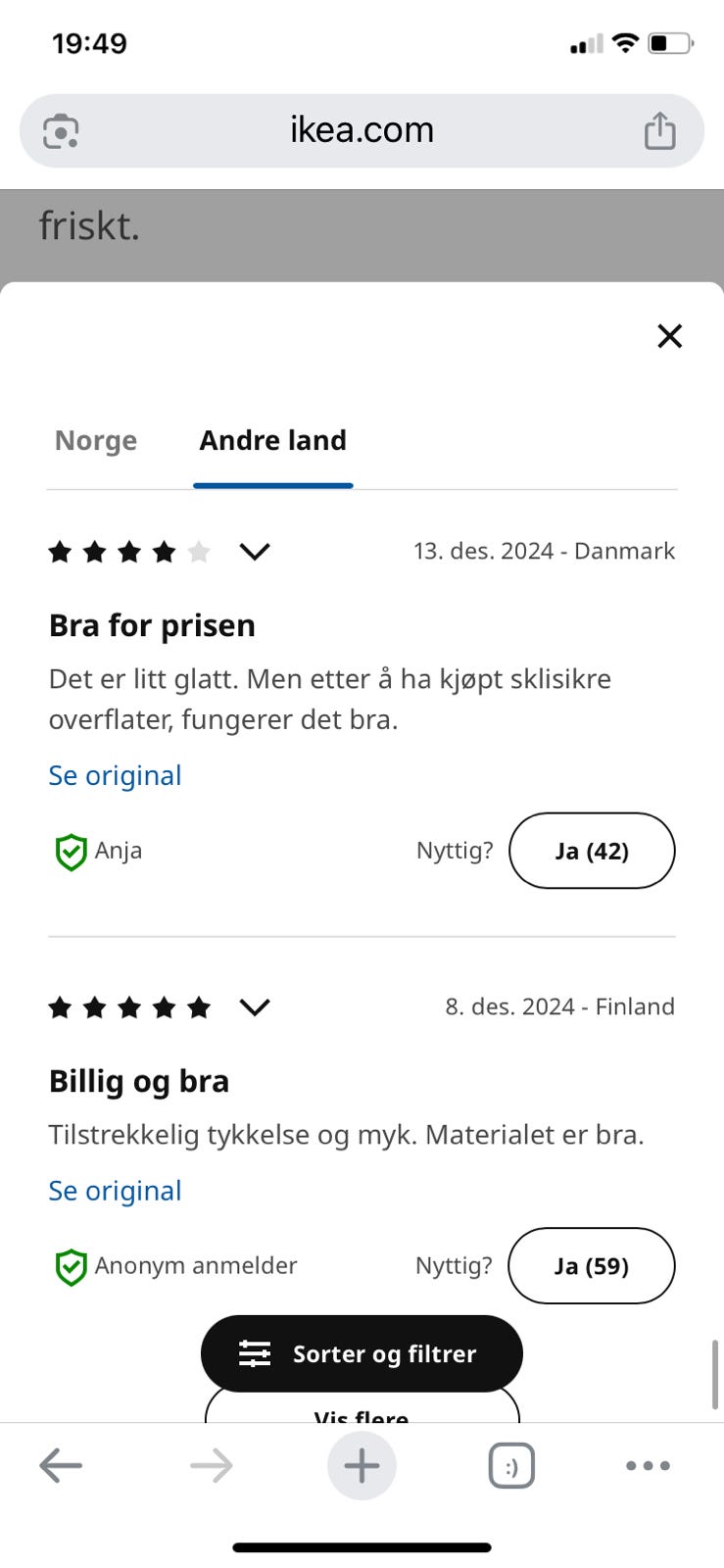Tap the verified badge next to Anonym anmelder
The width and height of the screenshot is (724, 1568).
click(70, 1265)
